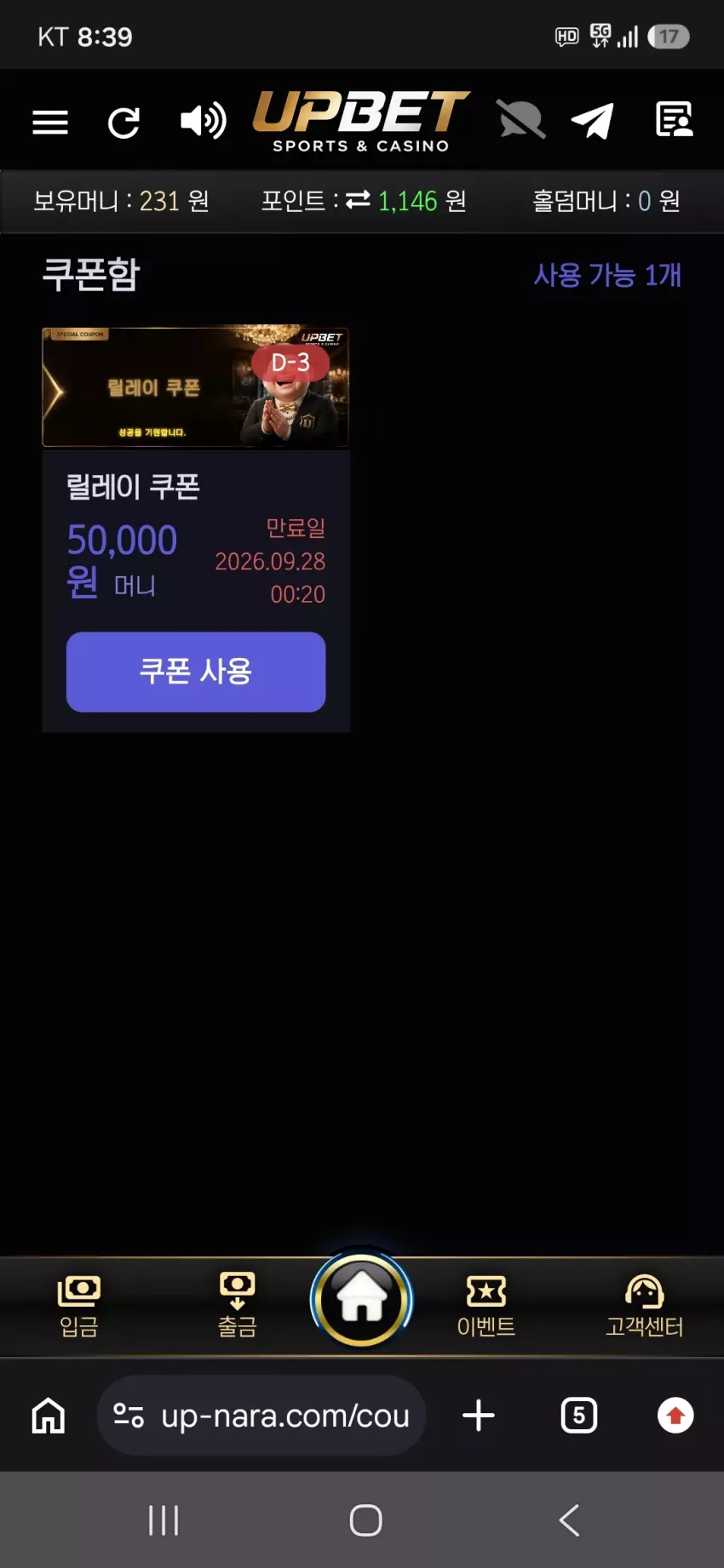Go to 입금 deposit
This screenshot has width=724, height=1568.
tap(78, 1306)
